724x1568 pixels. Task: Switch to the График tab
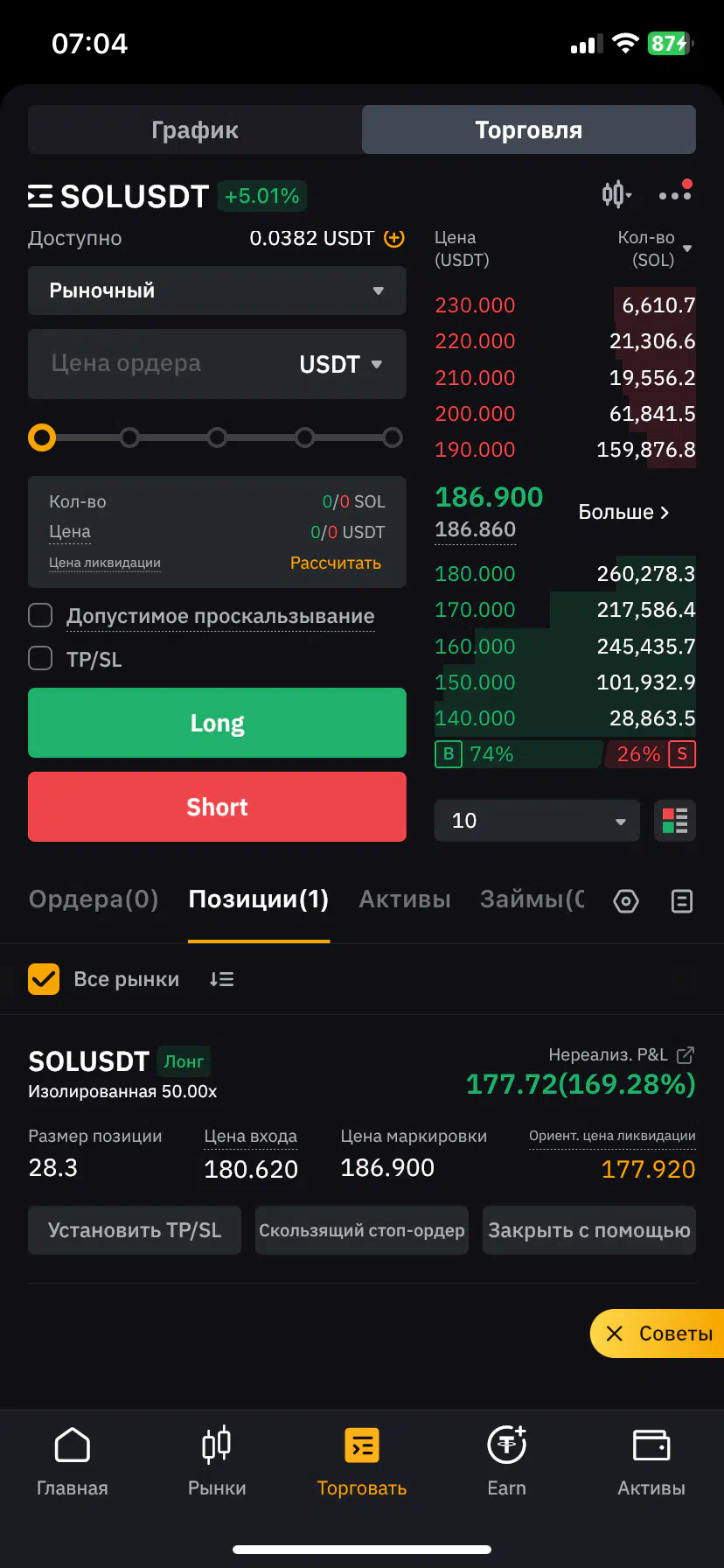coord(195,129)
